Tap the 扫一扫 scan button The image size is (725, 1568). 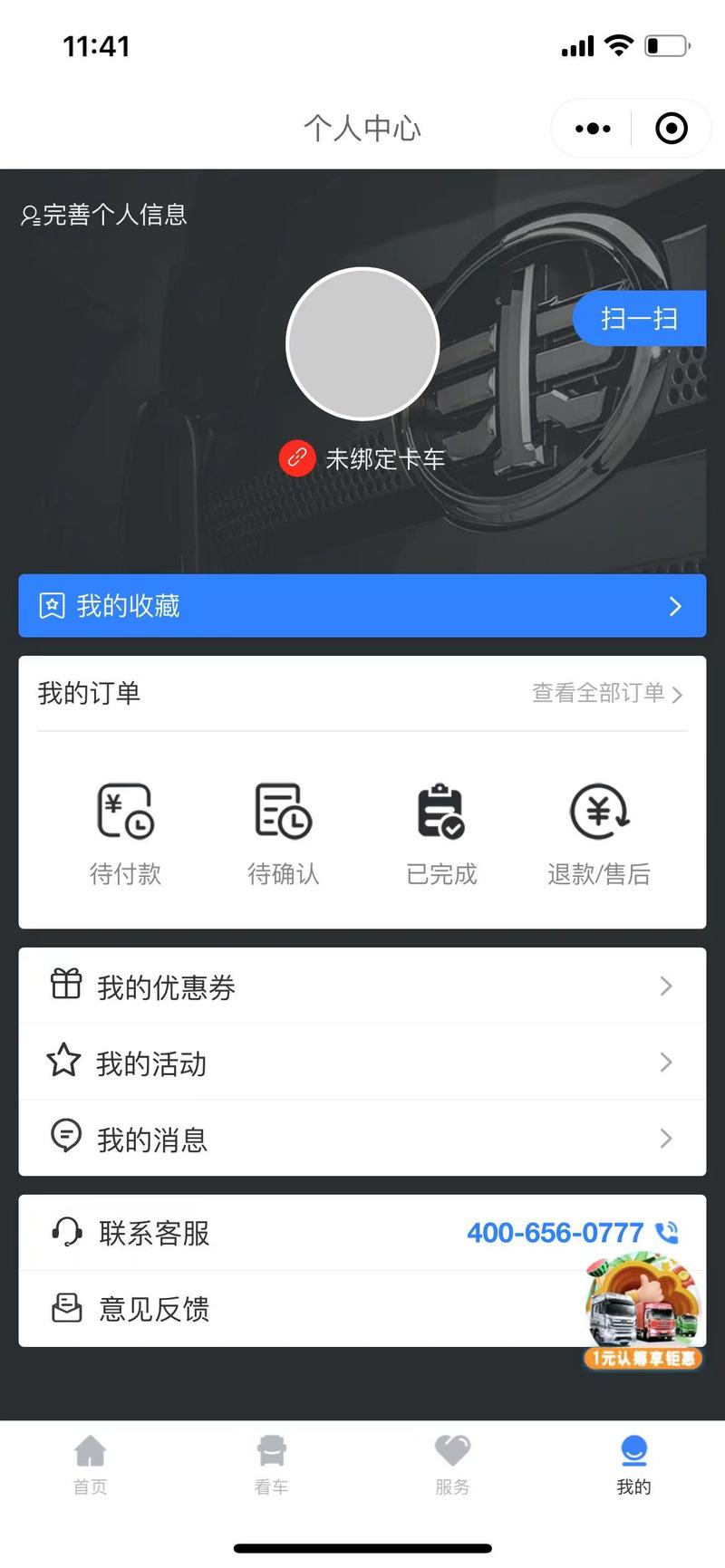(x=639, y=318)
